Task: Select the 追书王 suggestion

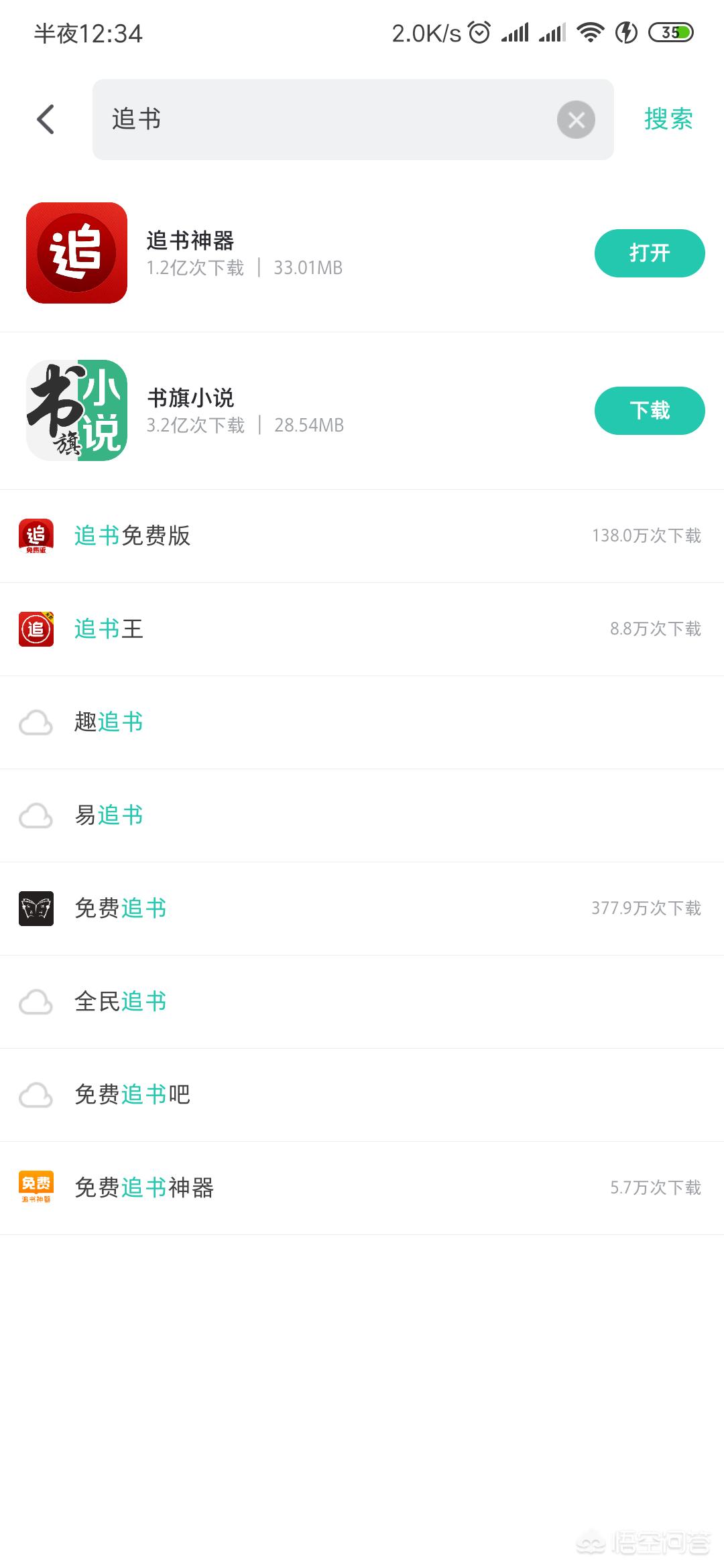Action: click(x=109, y=629)
